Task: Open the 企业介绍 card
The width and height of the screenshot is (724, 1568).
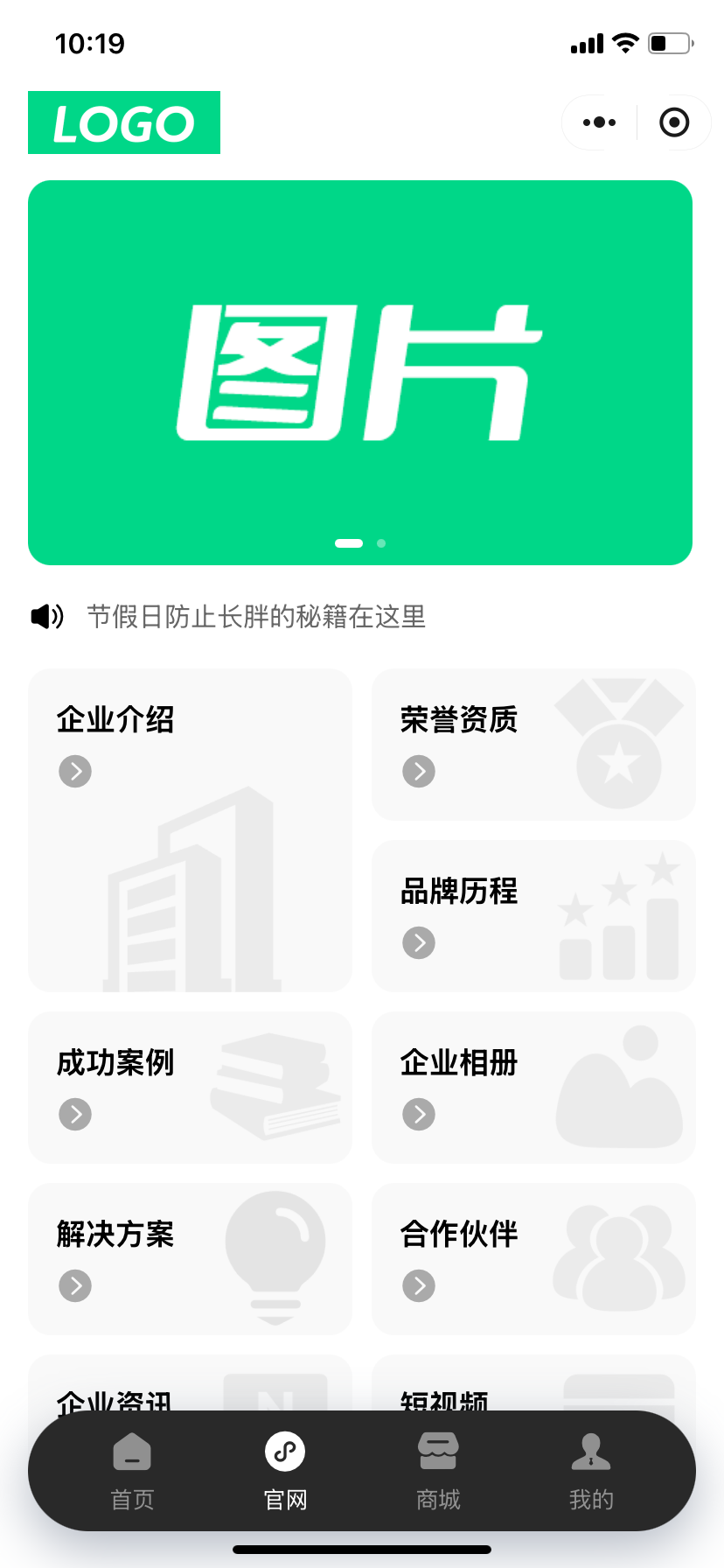Action: (190, 829)
